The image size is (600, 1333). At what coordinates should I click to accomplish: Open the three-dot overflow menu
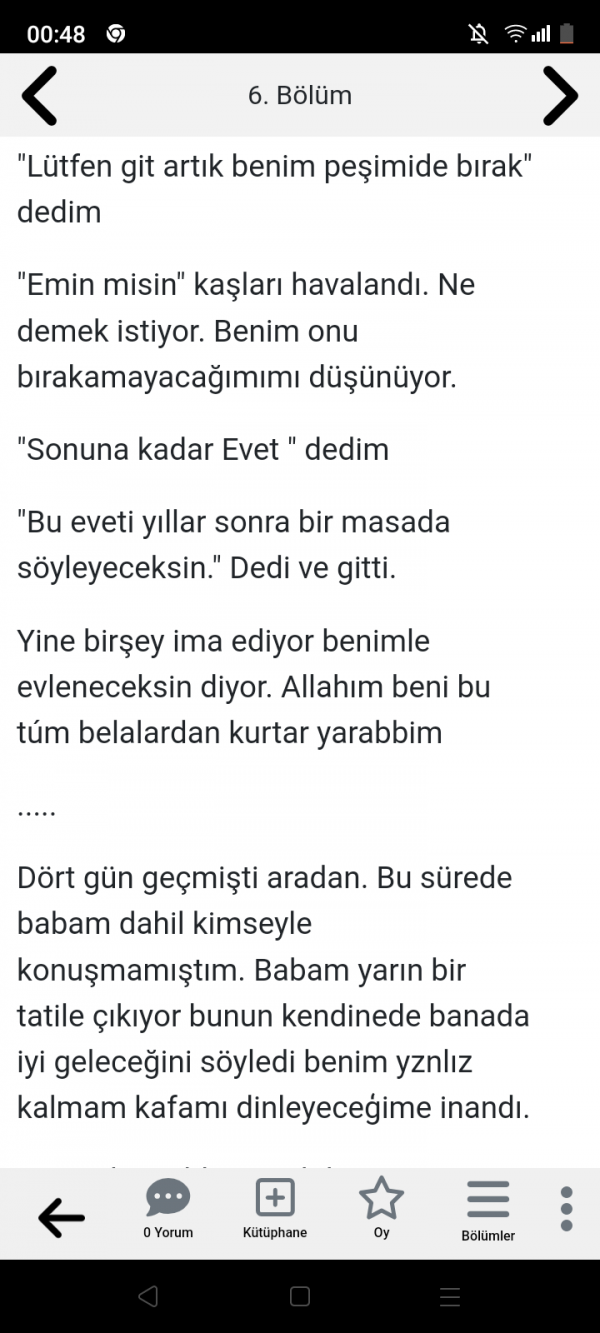[x=566, y=1209]
